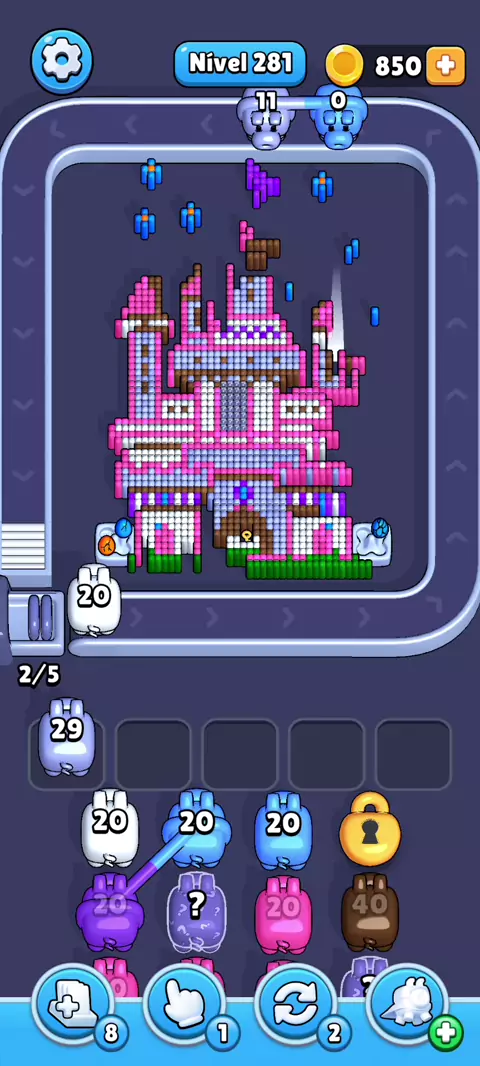
Task: Open the settings gear
Action: 62,61
